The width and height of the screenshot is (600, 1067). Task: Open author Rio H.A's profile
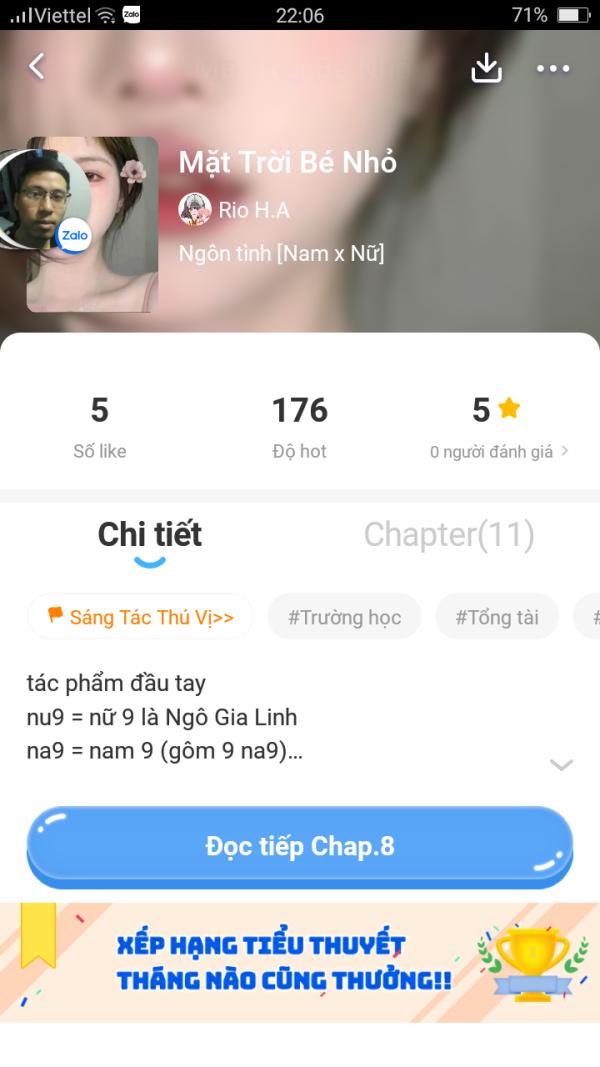click(235, 210)
